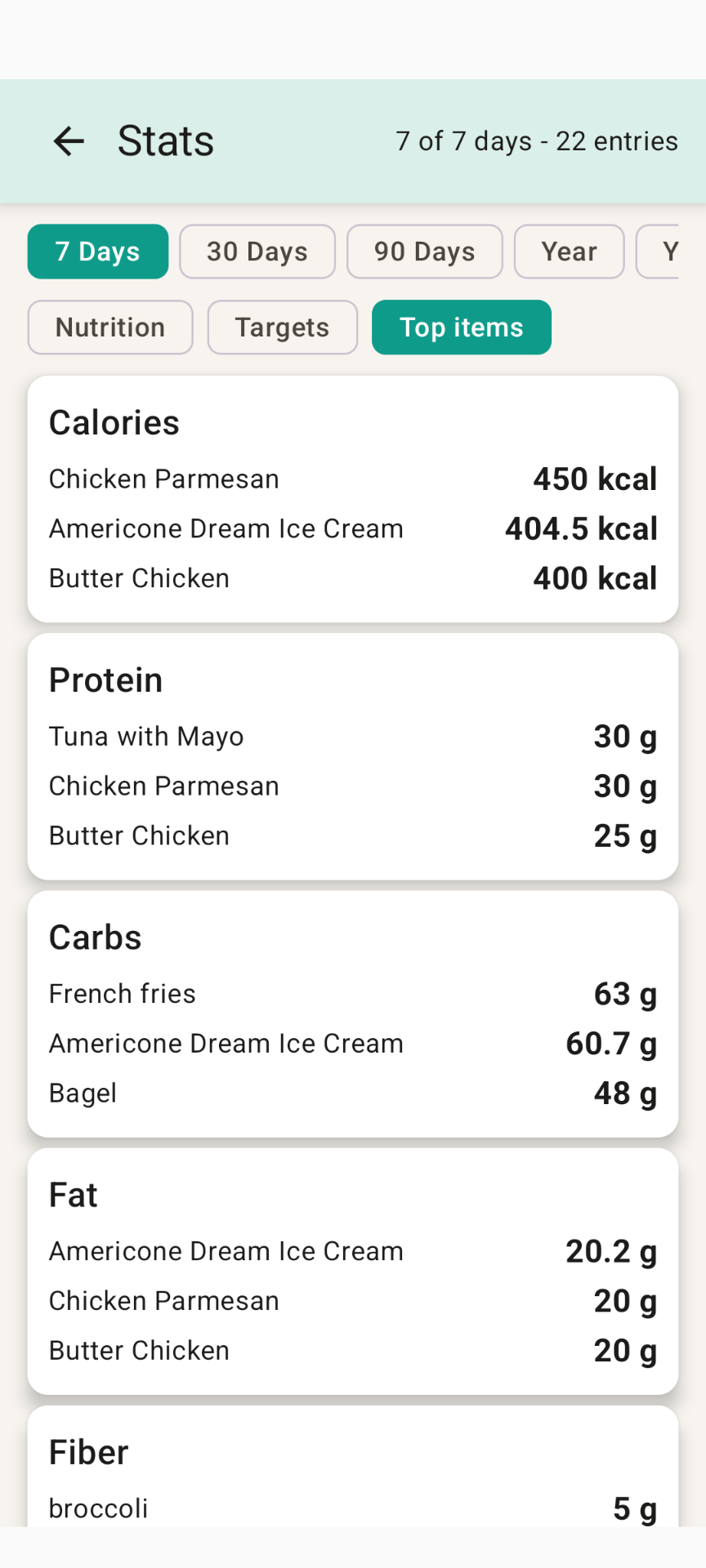Select Bagel in the Carbs card
The width and height of the screenshot is (706, 1568).
tap(83, 1092)
